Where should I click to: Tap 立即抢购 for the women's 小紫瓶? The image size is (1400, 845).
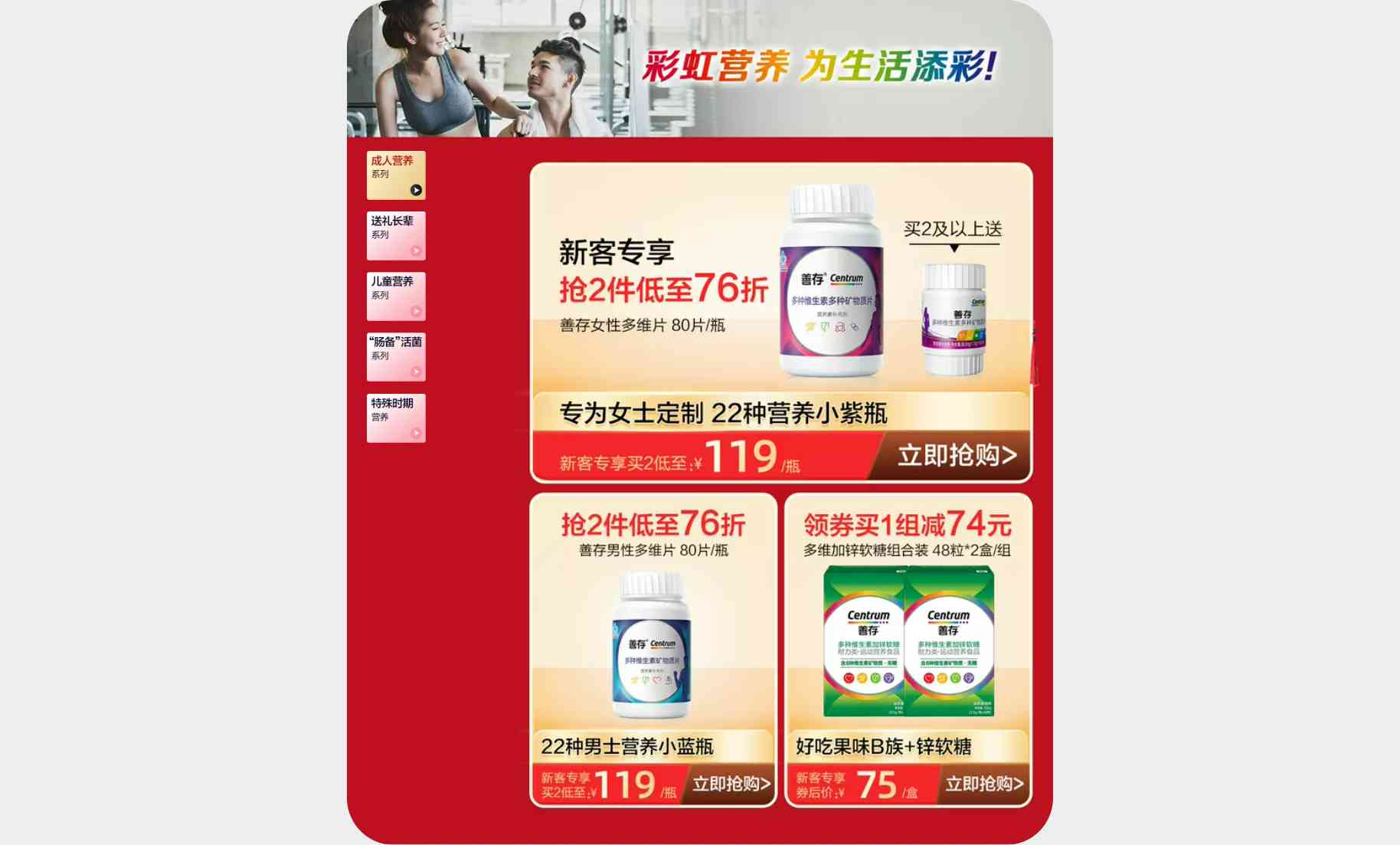pos(956,456)
